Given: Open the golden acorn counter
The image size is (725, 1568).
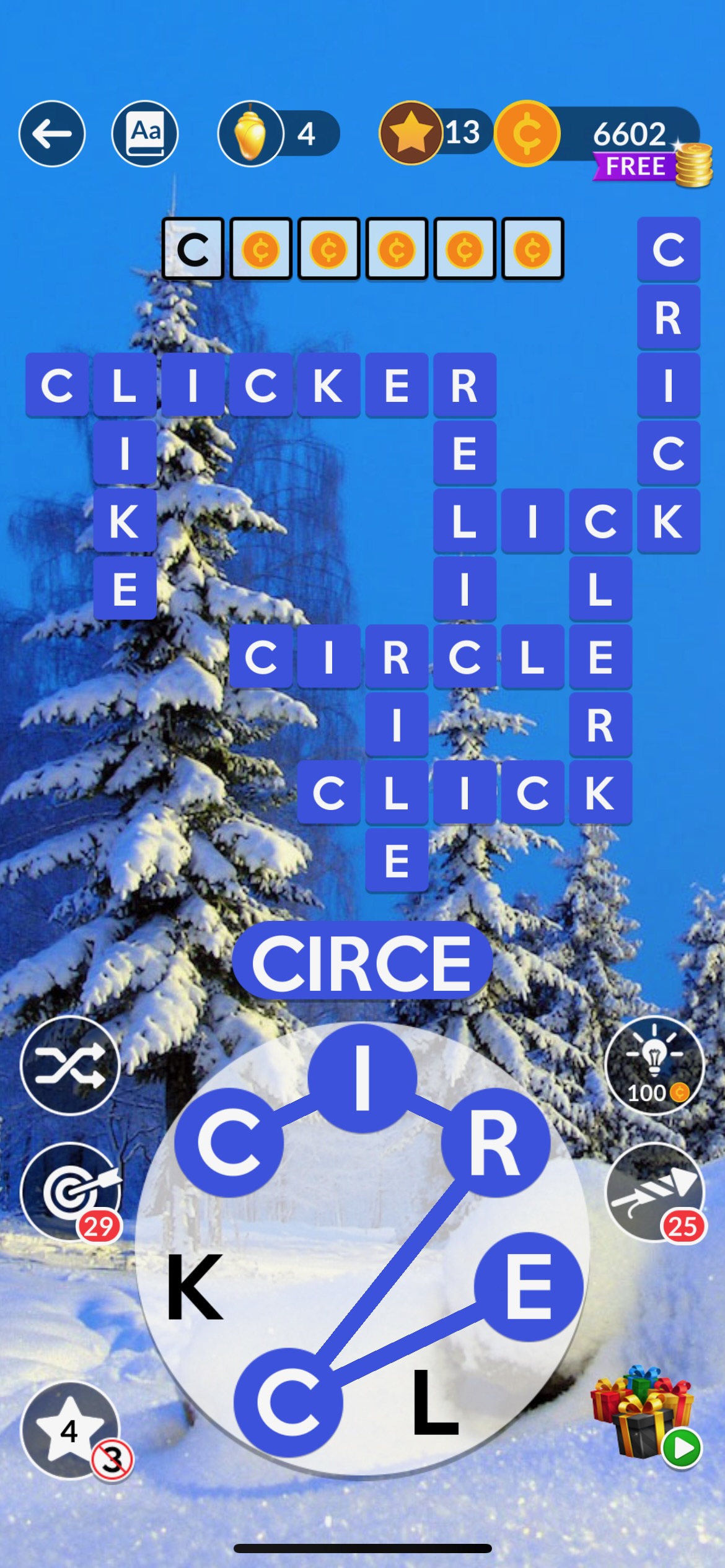Looking at the screenshot, I should [278, 134].
